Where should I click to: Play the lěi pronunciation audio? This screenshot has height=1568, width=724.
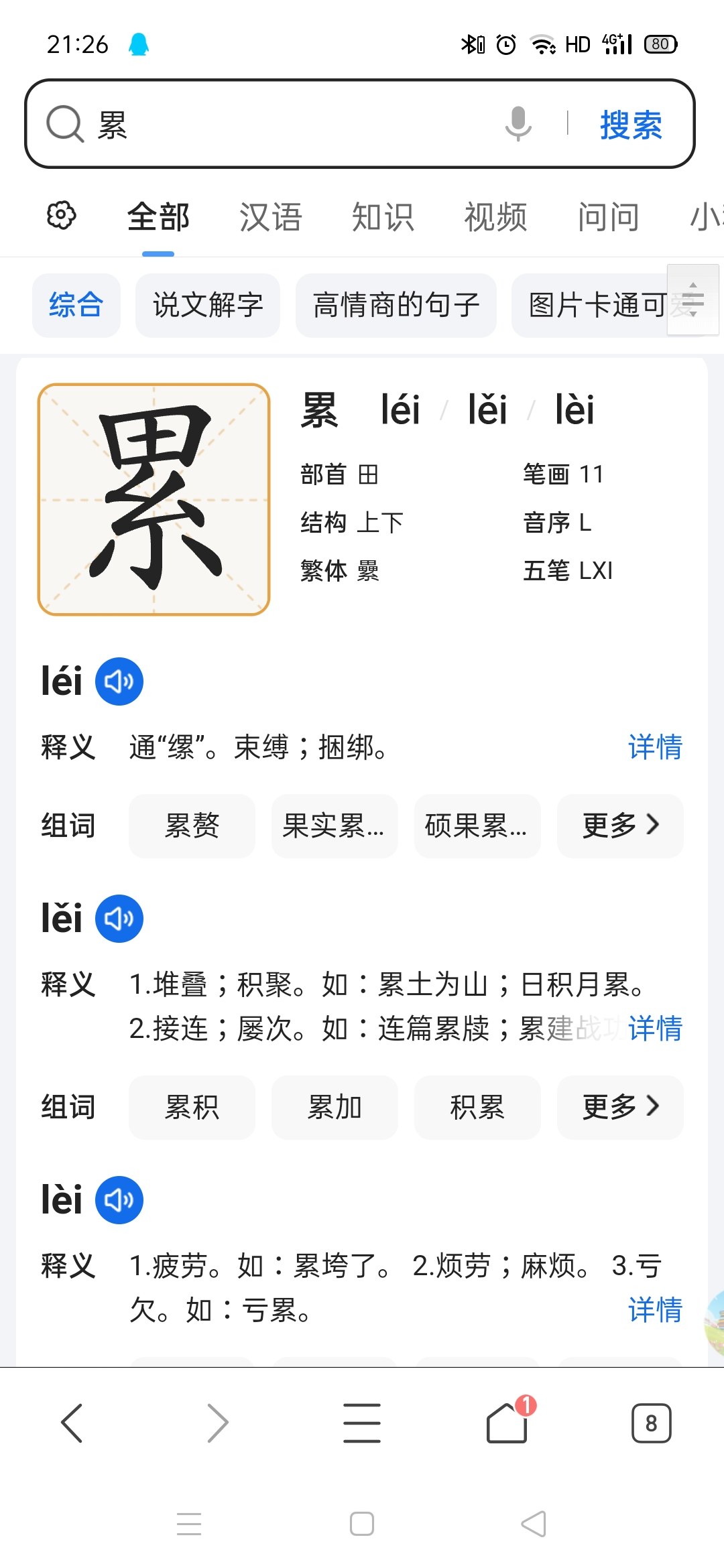pos(119,919)
